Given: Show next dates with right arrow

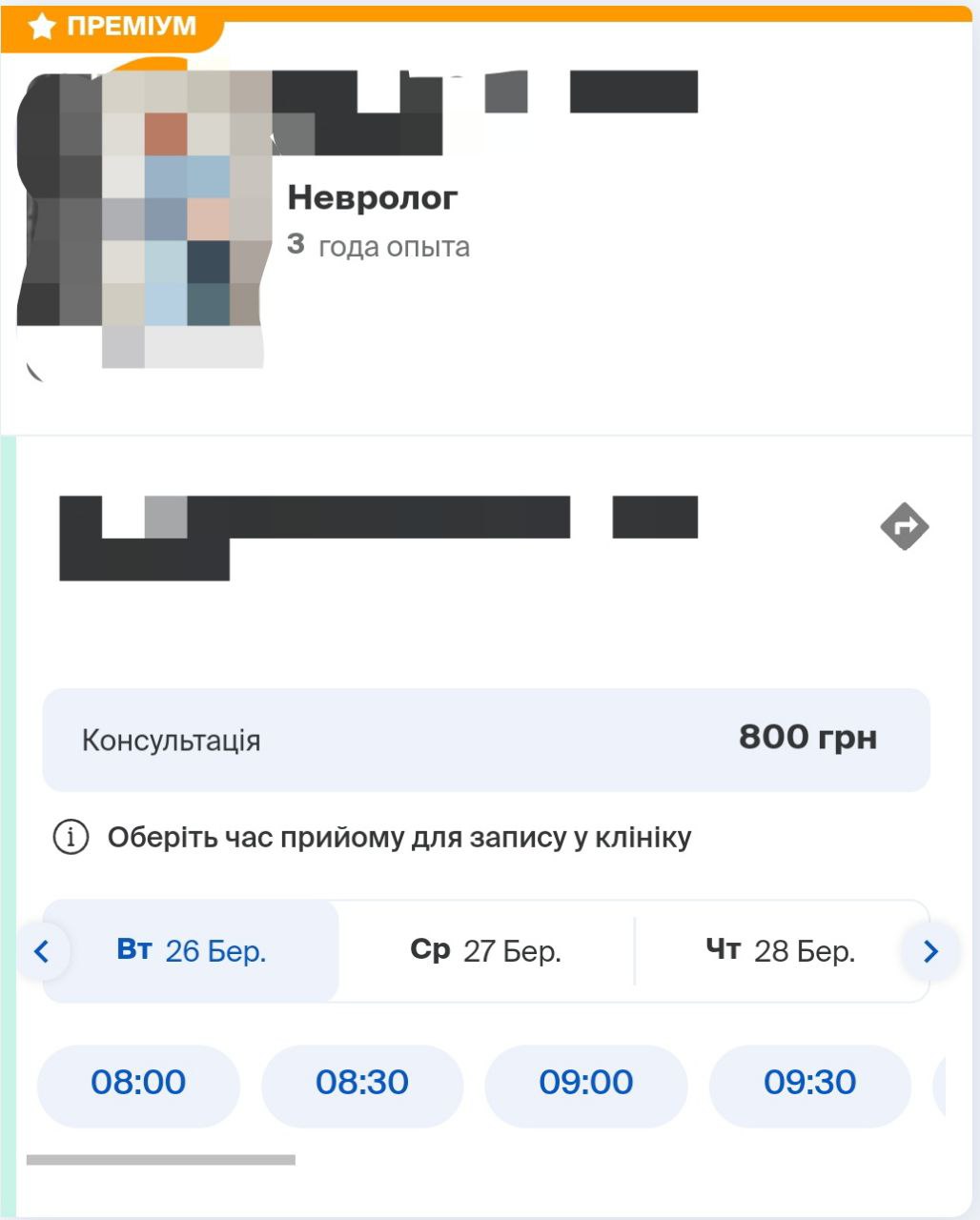Looking at the screenshot, I should tap(930, 950).
